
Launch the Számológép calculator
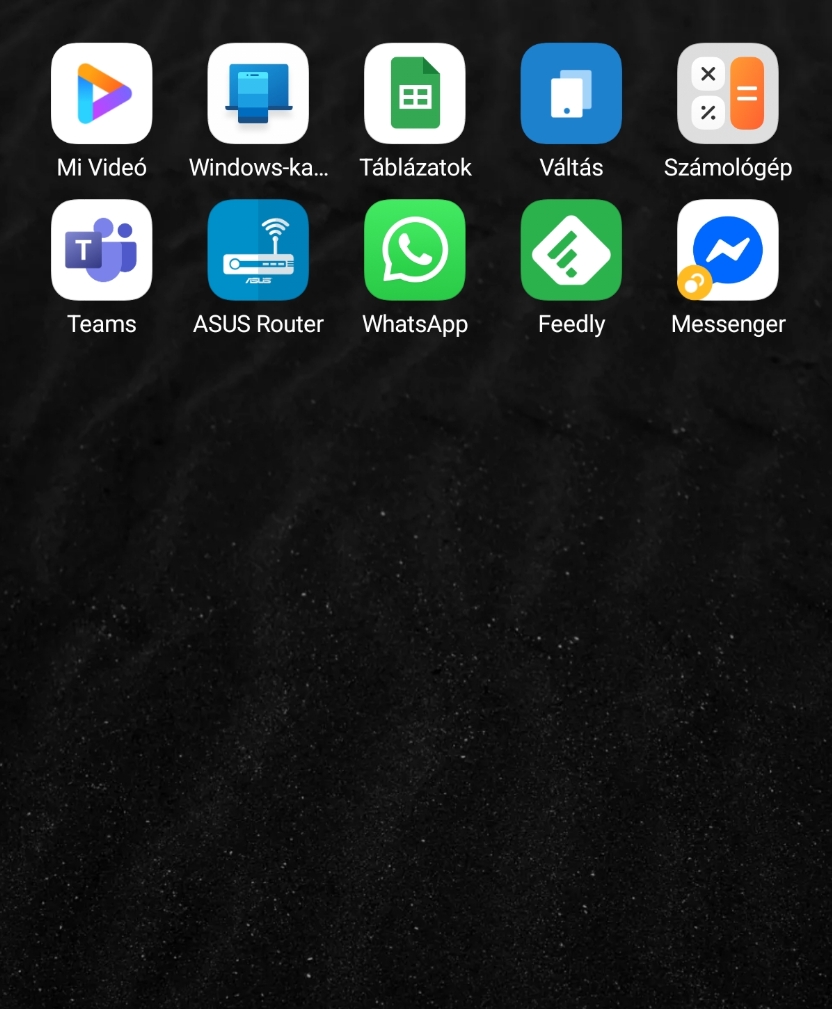pyautogui.click(x=728, y=94)
